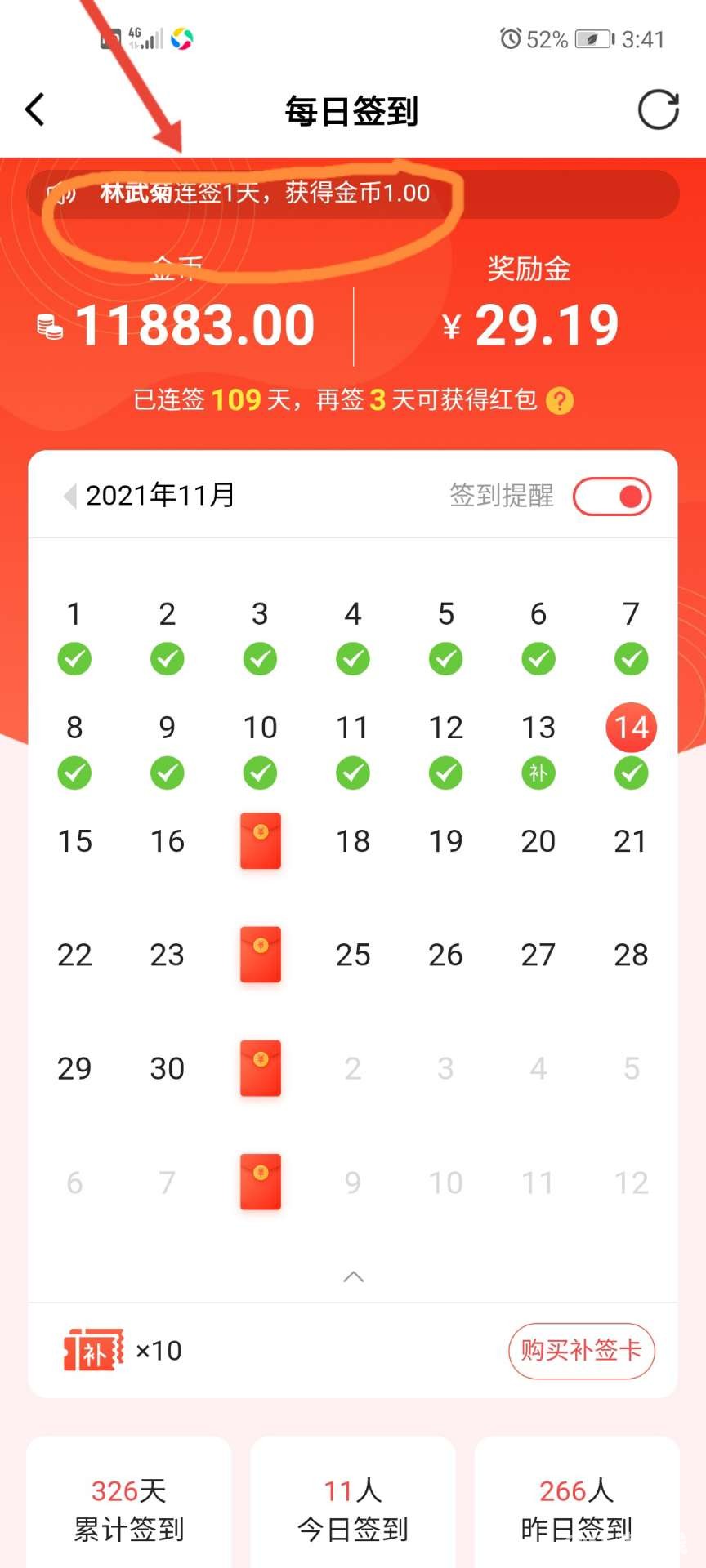The image size is (706, 1568).
Task: Open the red packet after day 30
Action: tap(260, 1068)
